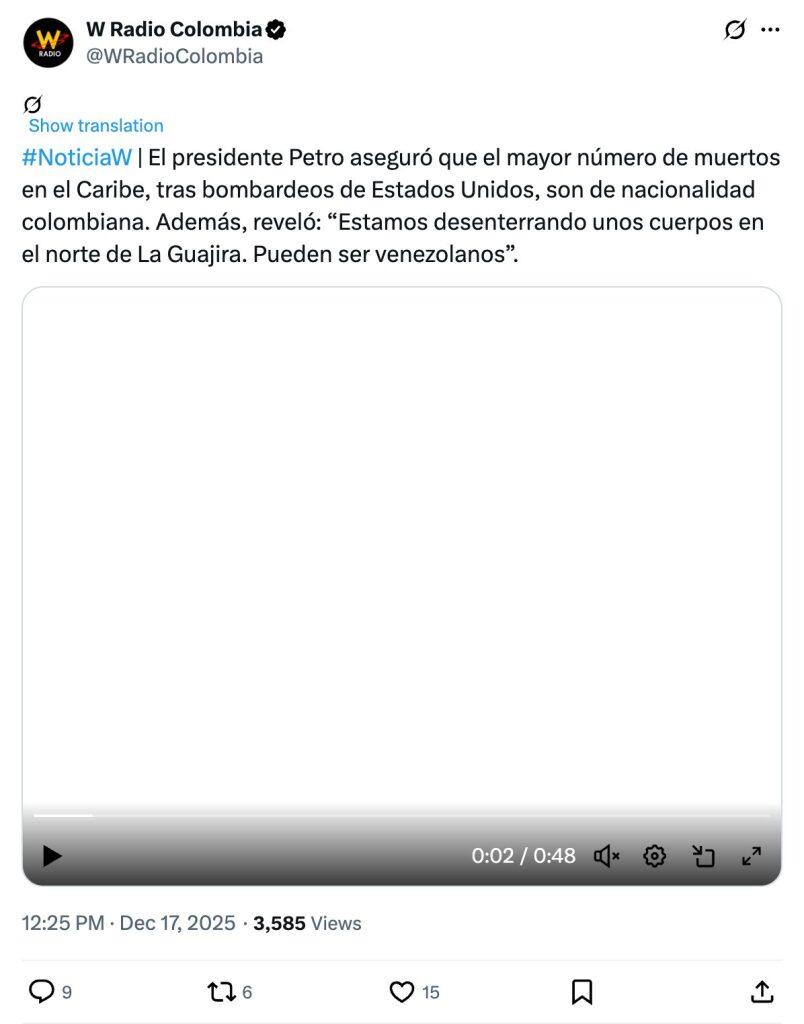The image size is (804, 1024).
Task: Open video playback settings gear
Action: click(655, 856)
